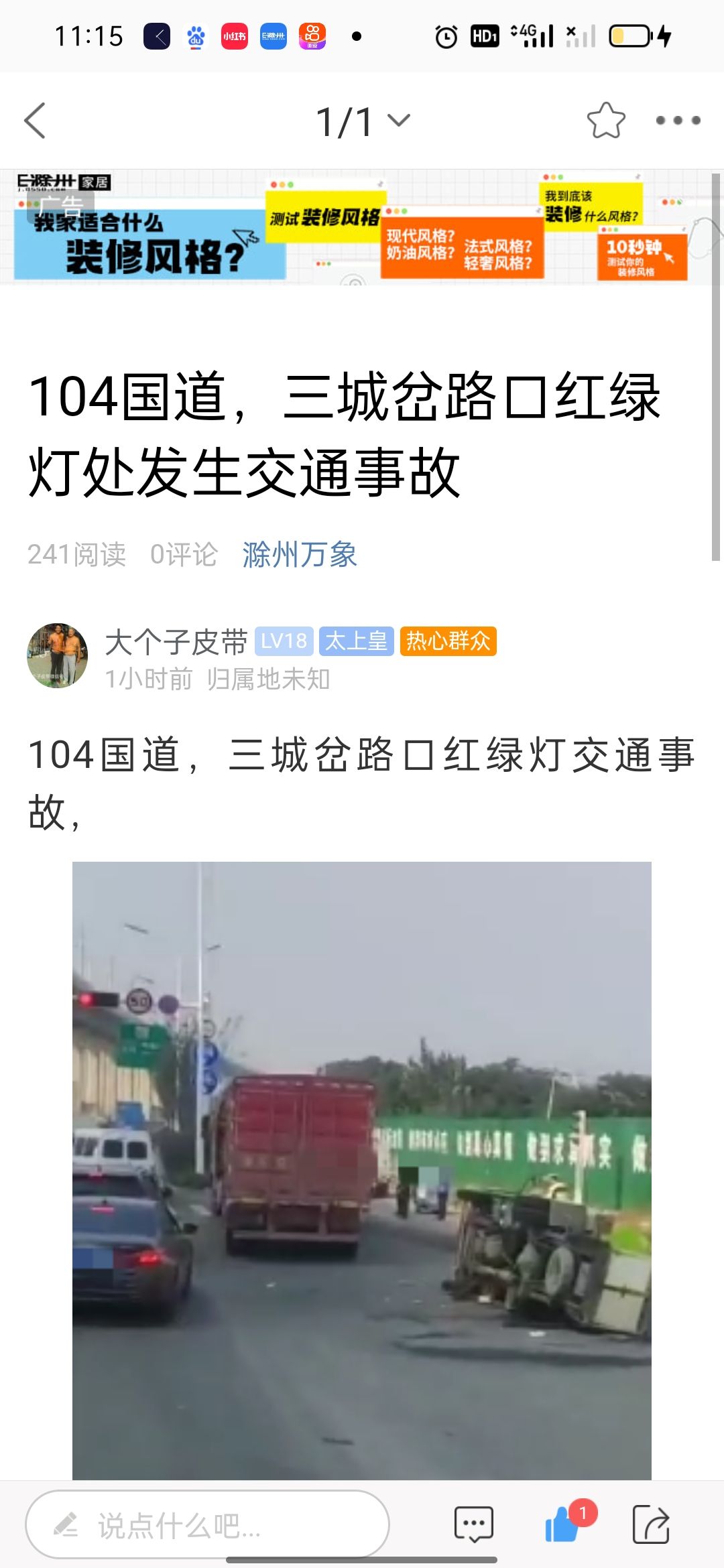Screen dimensions: 724x1568
Task: Open the username 大个子皮带
Action: click(176, 642)
